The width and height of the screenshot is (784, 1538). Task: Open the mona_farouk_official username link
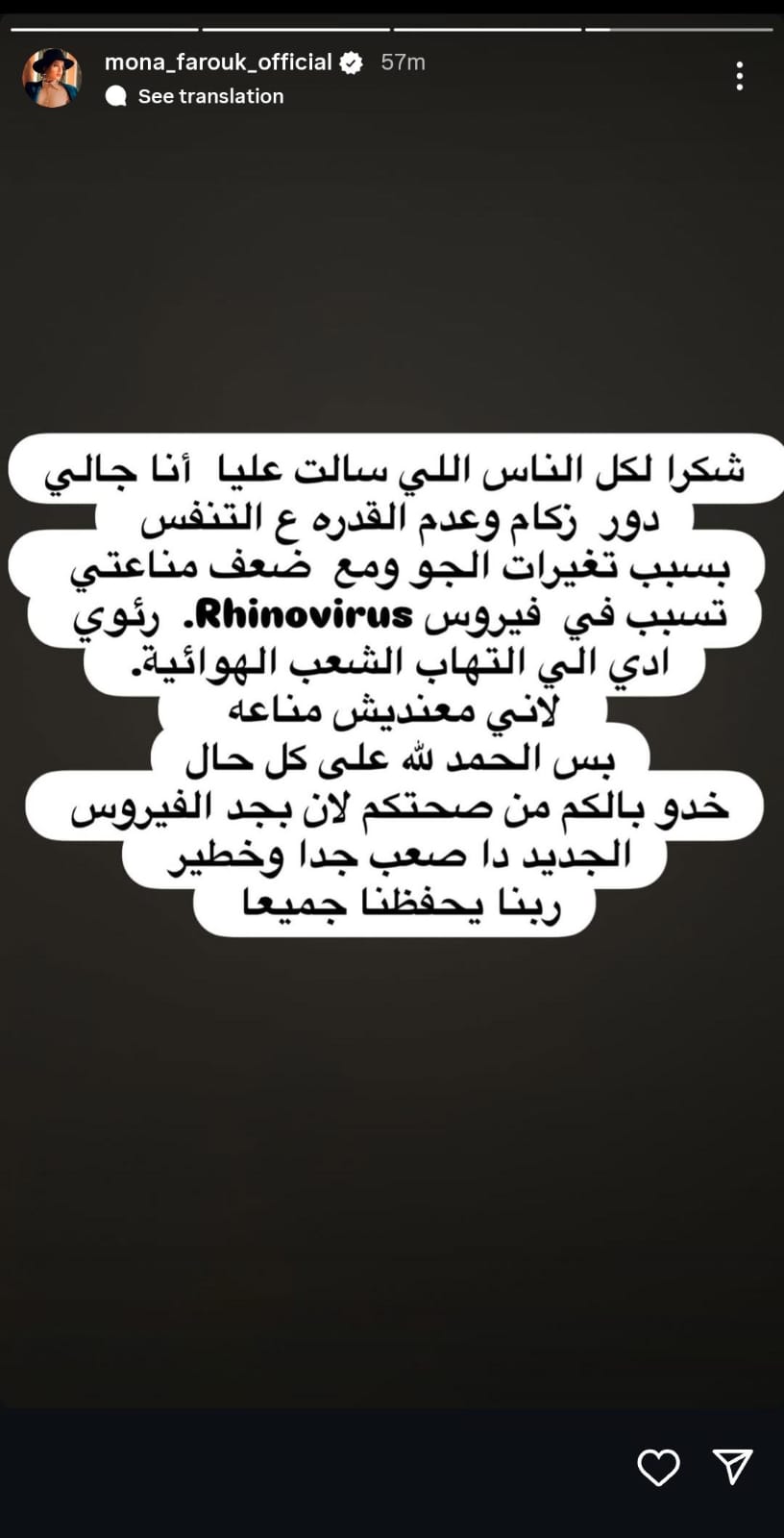pos(218,62)
